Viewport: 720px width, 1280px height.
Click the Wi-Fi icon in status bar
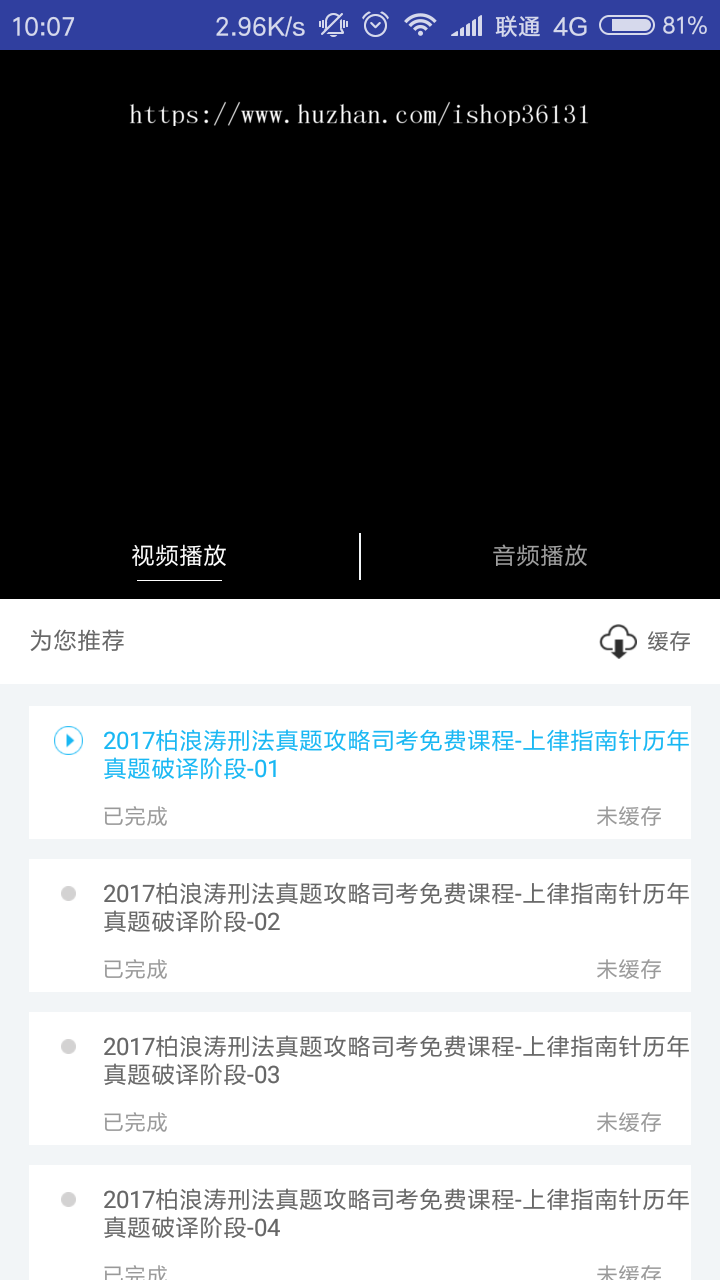click(421, 25)
